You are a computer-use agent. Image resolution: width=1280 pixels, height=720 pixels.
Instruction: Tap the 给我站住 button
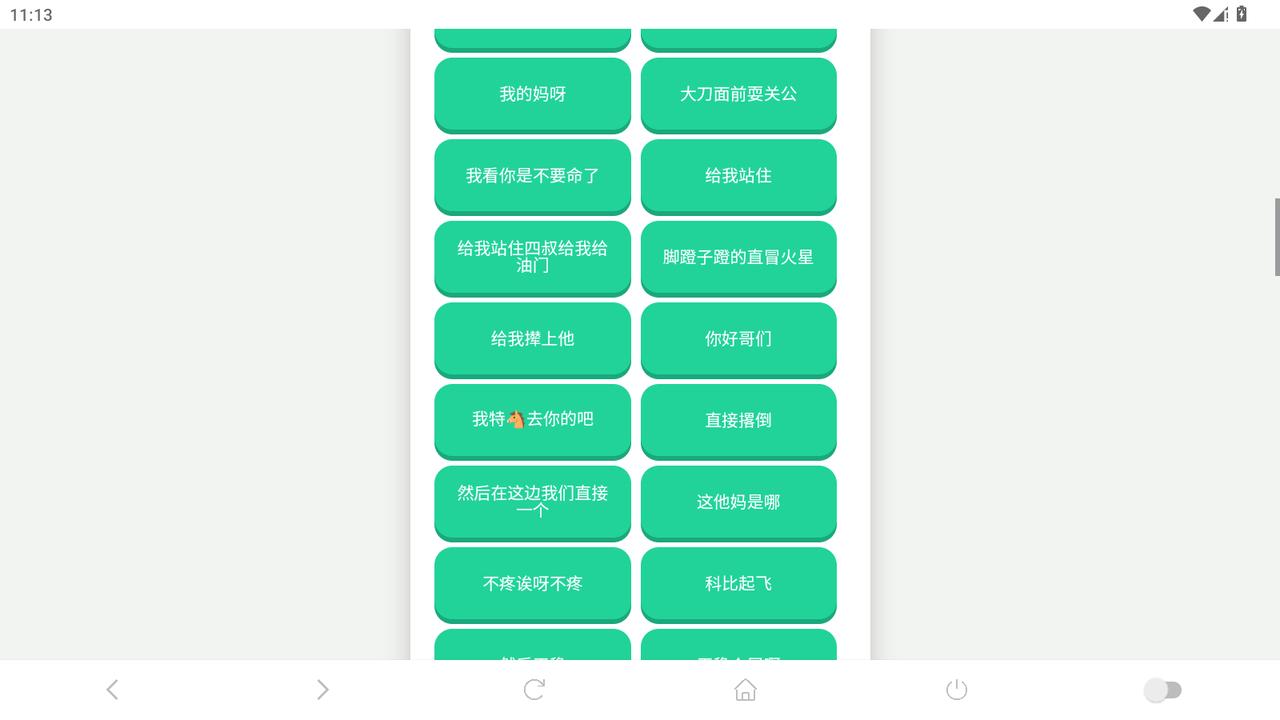(738, 176)
